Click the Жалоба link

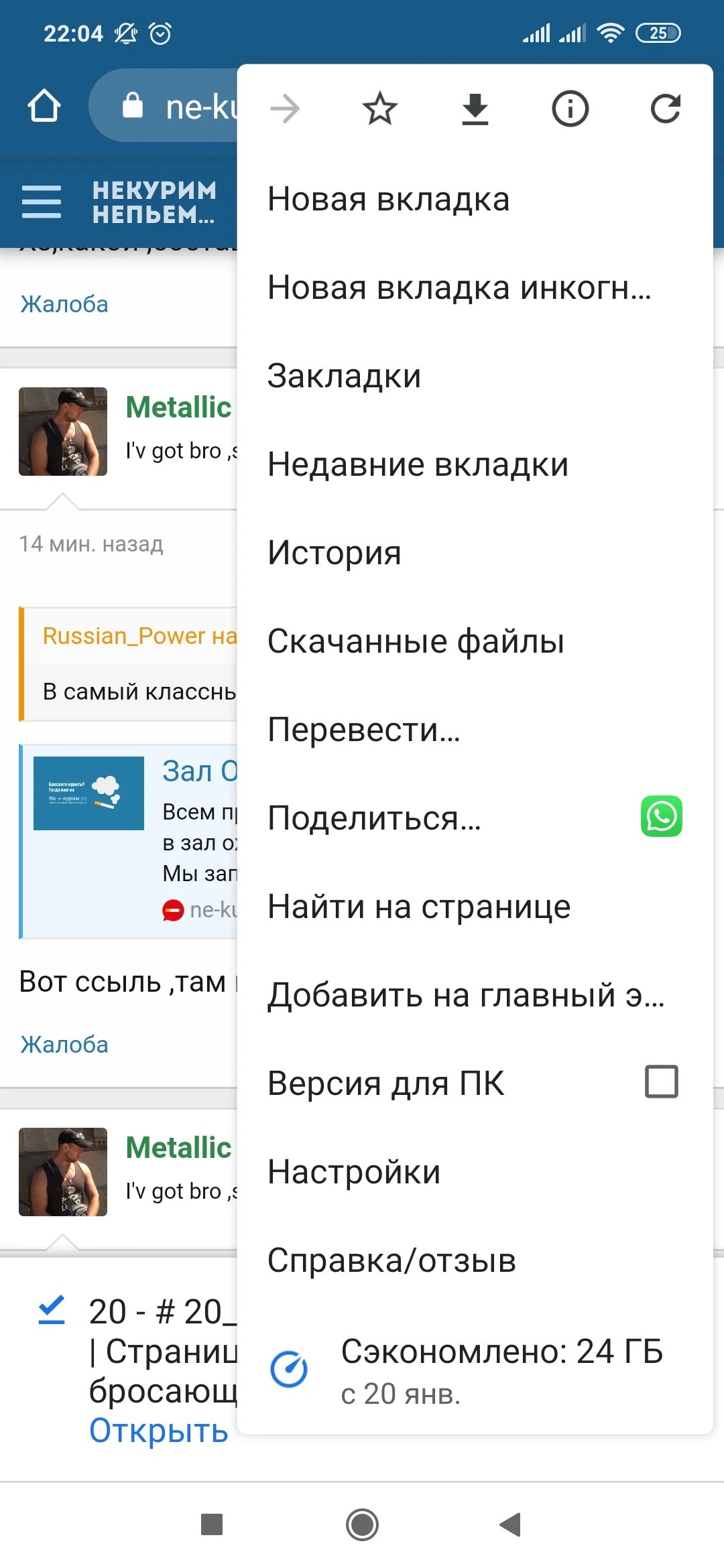click(64, 304)
